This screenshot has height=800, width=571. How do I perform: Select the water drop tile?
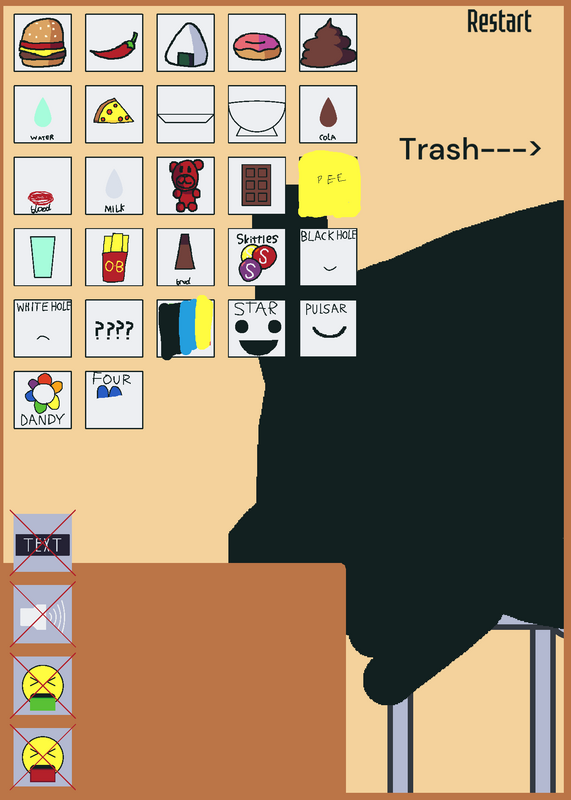[x=43, y=114]
